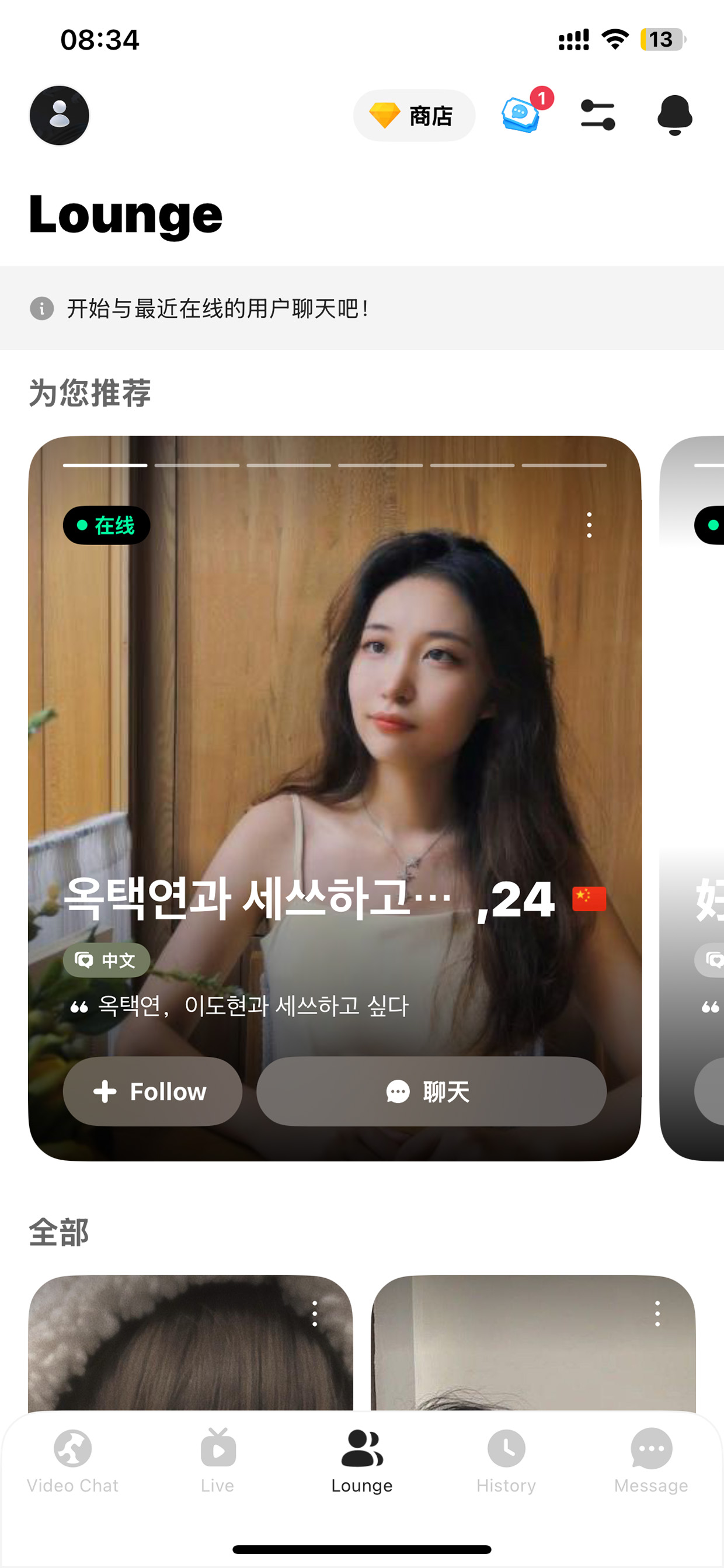The width and height of the screenshot is (724, 1568).
Task: Open my profile avatar
Action: click(59, 116)
